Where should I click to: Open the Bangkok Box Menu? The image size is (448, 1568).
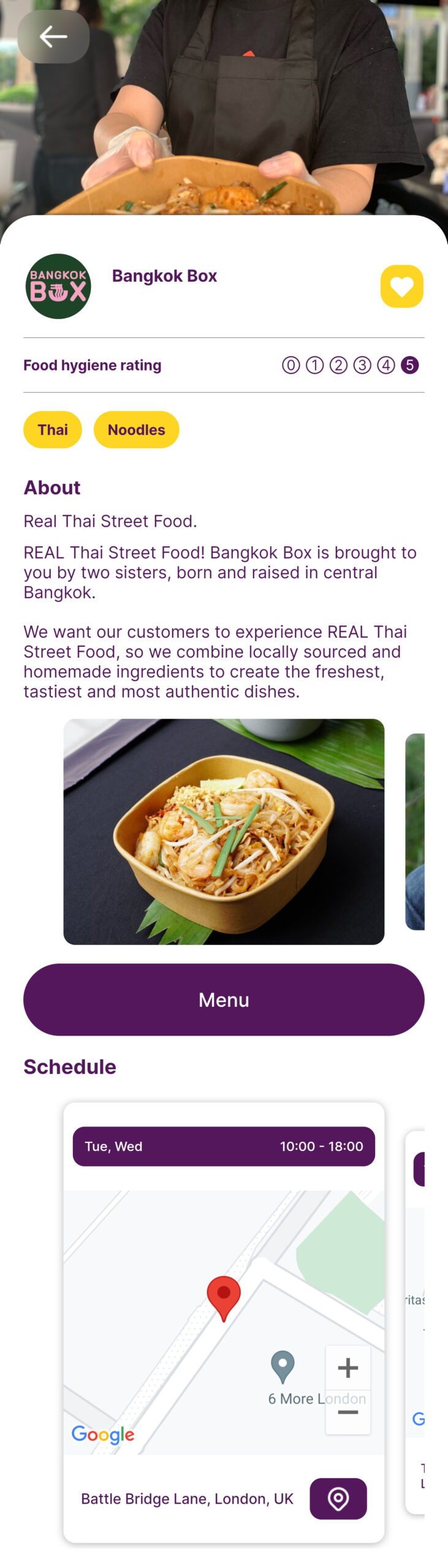tap(224, 999)
